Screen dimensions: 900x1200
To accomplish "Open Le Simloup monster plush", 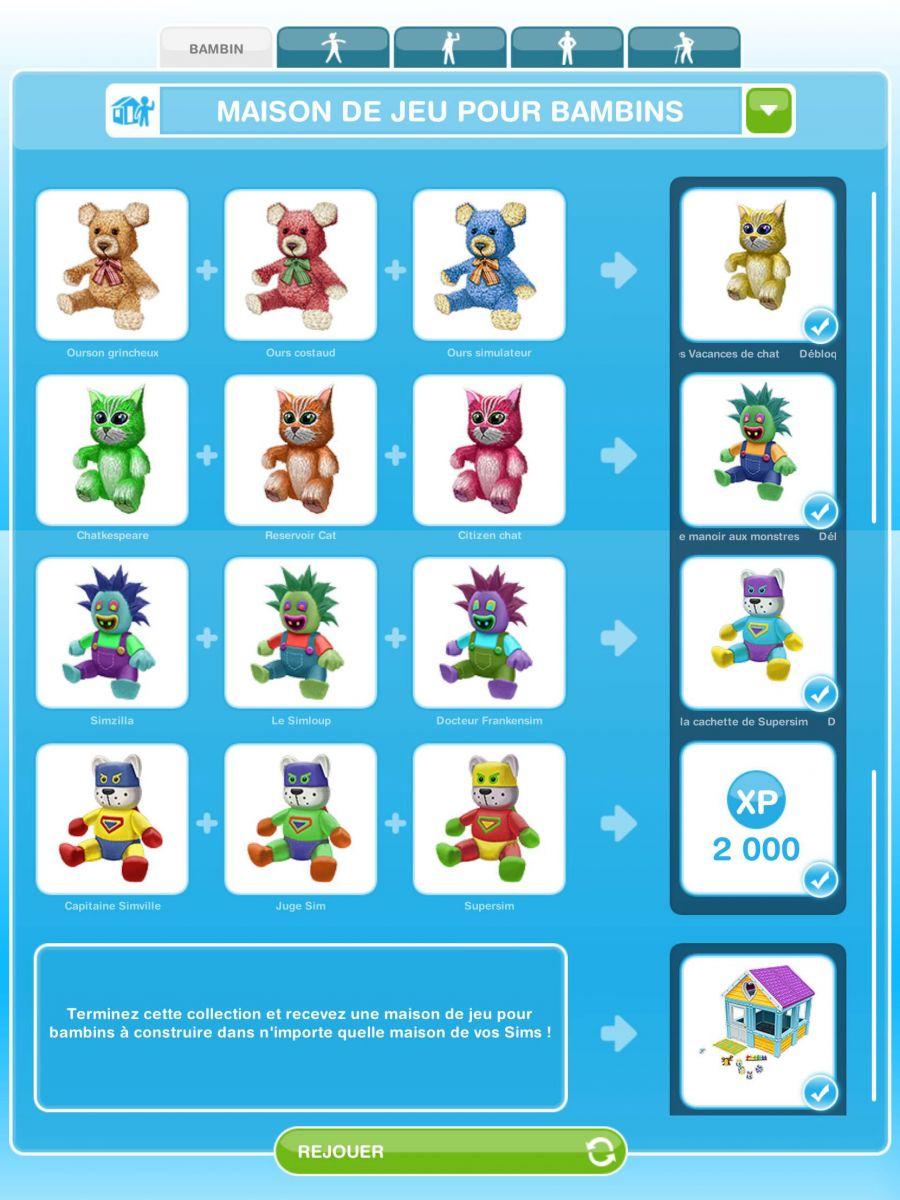I will click(300, 633).
